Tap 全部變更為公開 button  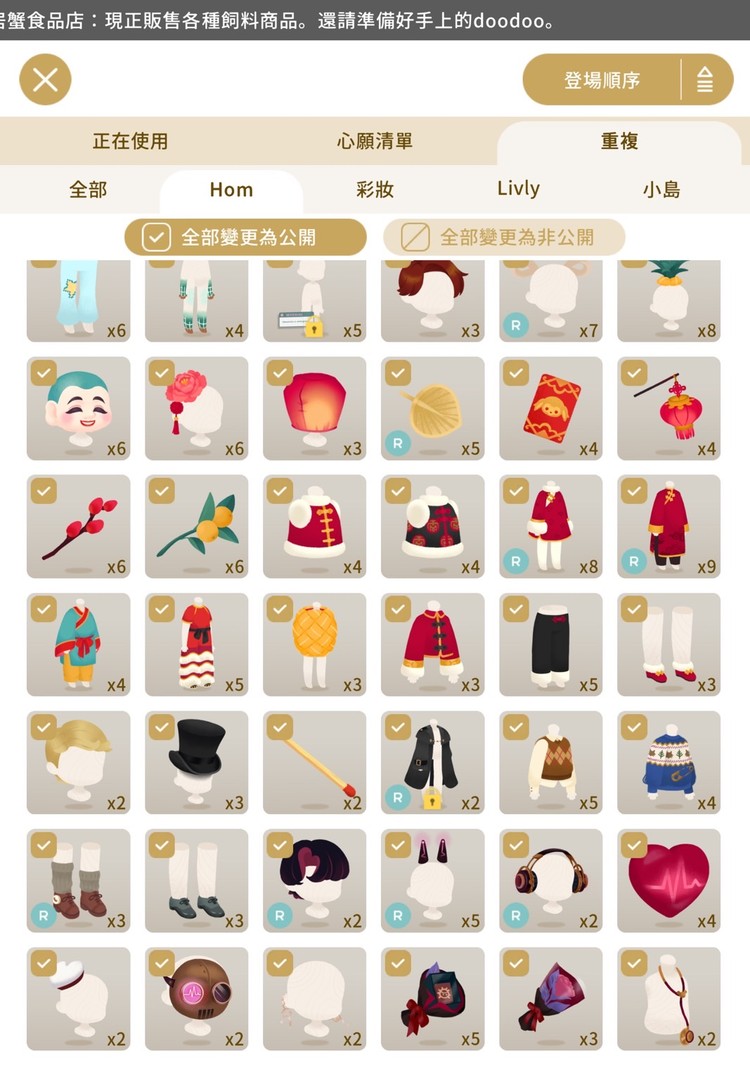pos(246,237)
